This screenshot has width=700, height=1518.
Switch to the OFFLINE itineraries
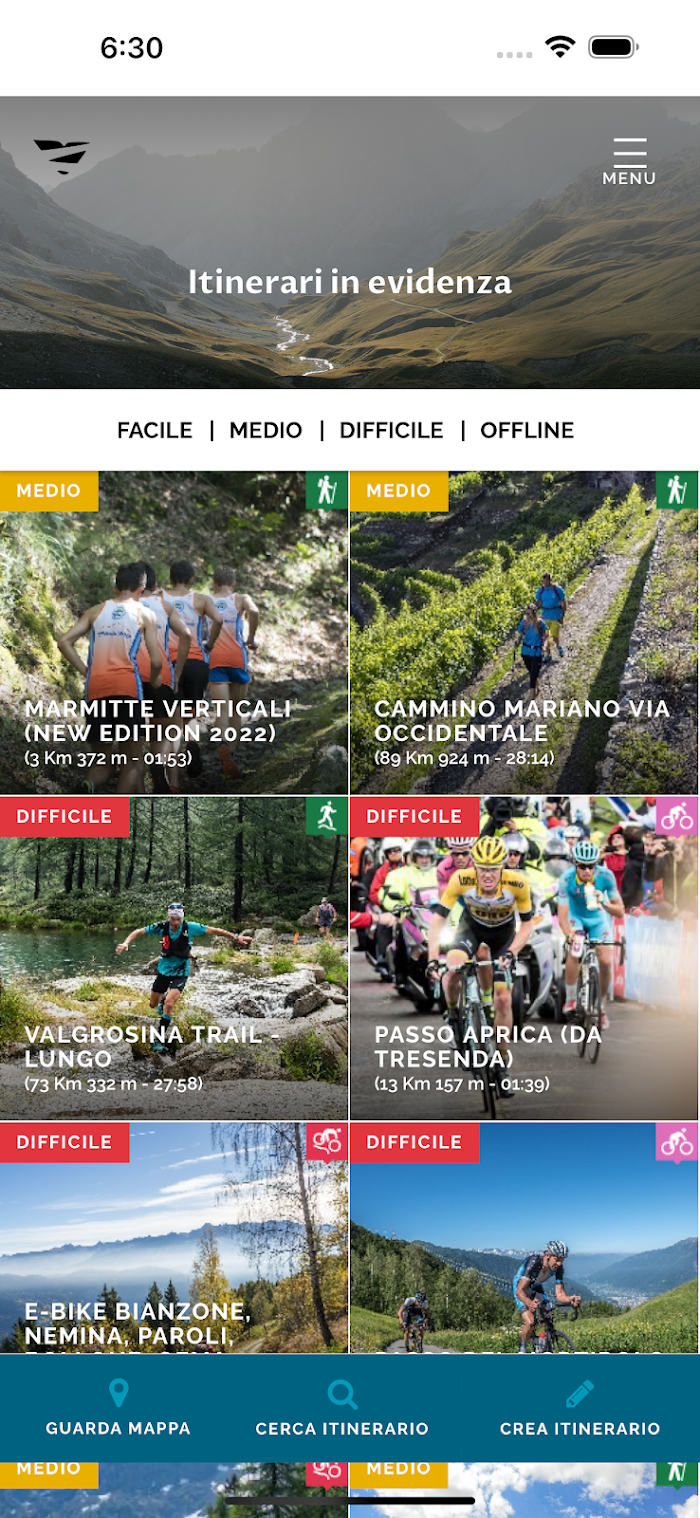click(527, 430)
